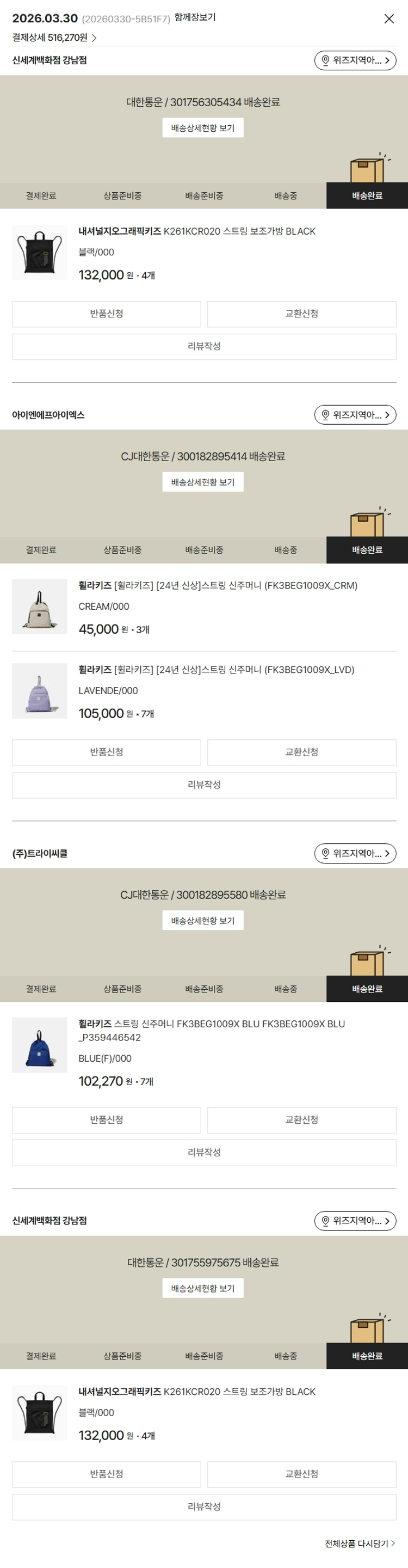Image resolution: width=408 pixels, height=1568 pixels.
Task: Open the 휠라키즈 CREAM 스트링 신주머니 product
Action: coord(218,586)
